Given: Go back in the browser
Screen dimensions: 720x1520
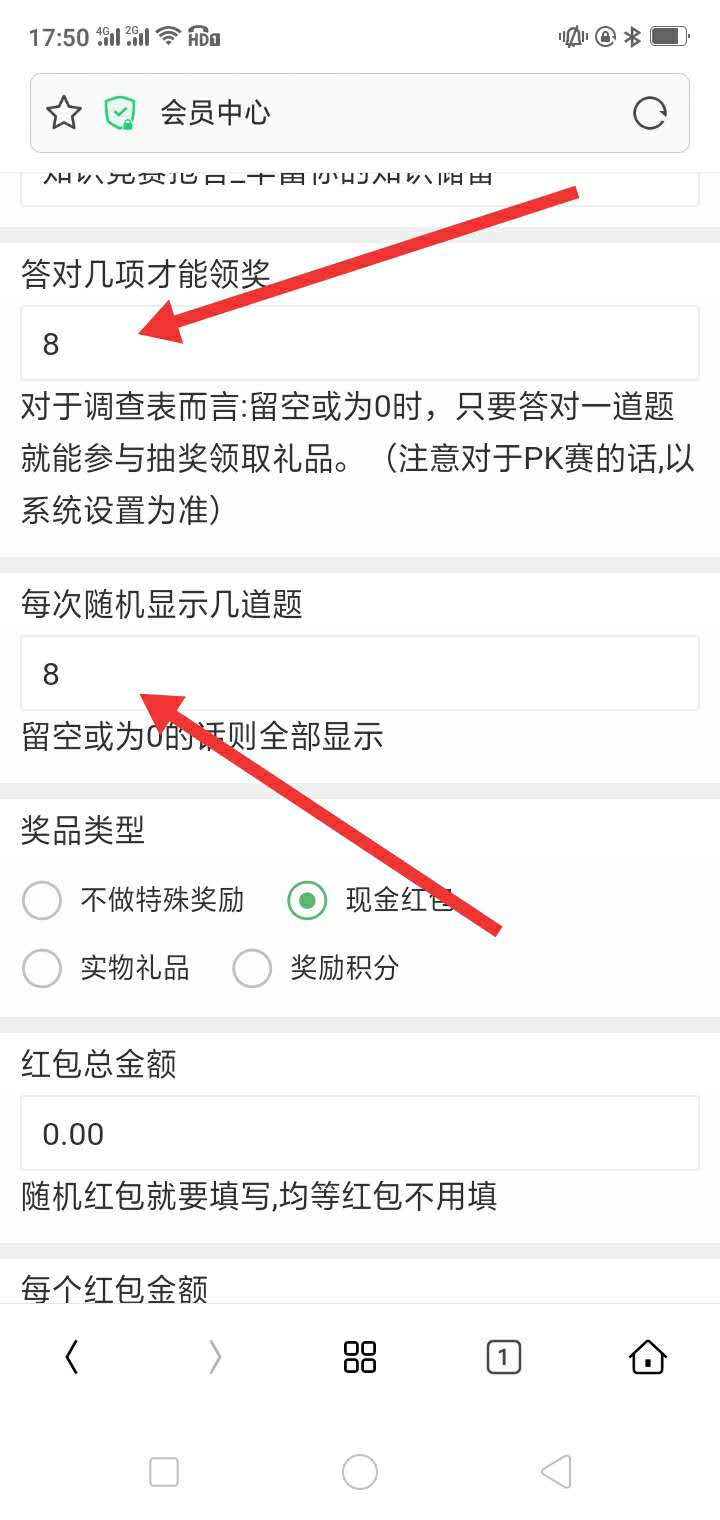Looking at the screenshot, I should [71, 1357].
